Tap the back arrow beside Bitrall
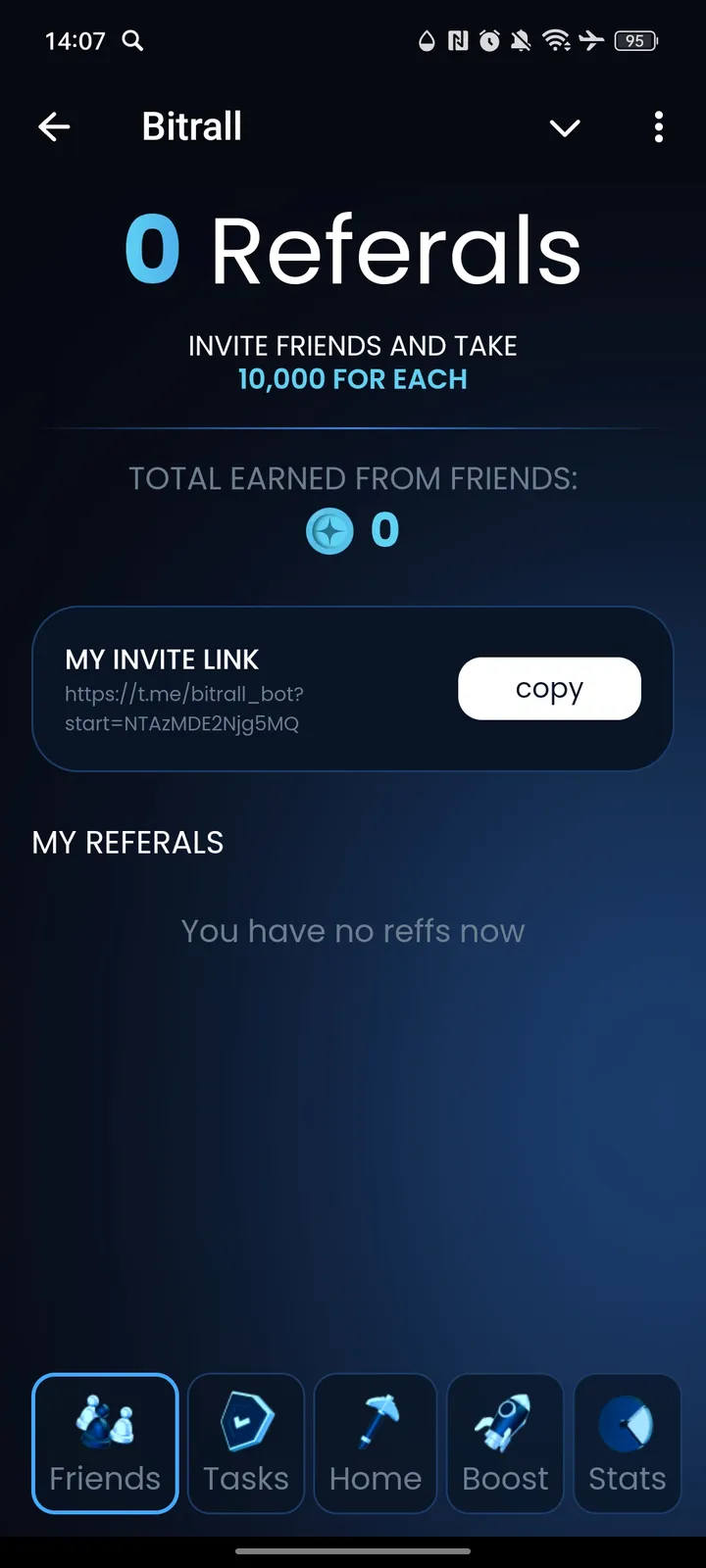706x1568 pixels. (54, 127)
